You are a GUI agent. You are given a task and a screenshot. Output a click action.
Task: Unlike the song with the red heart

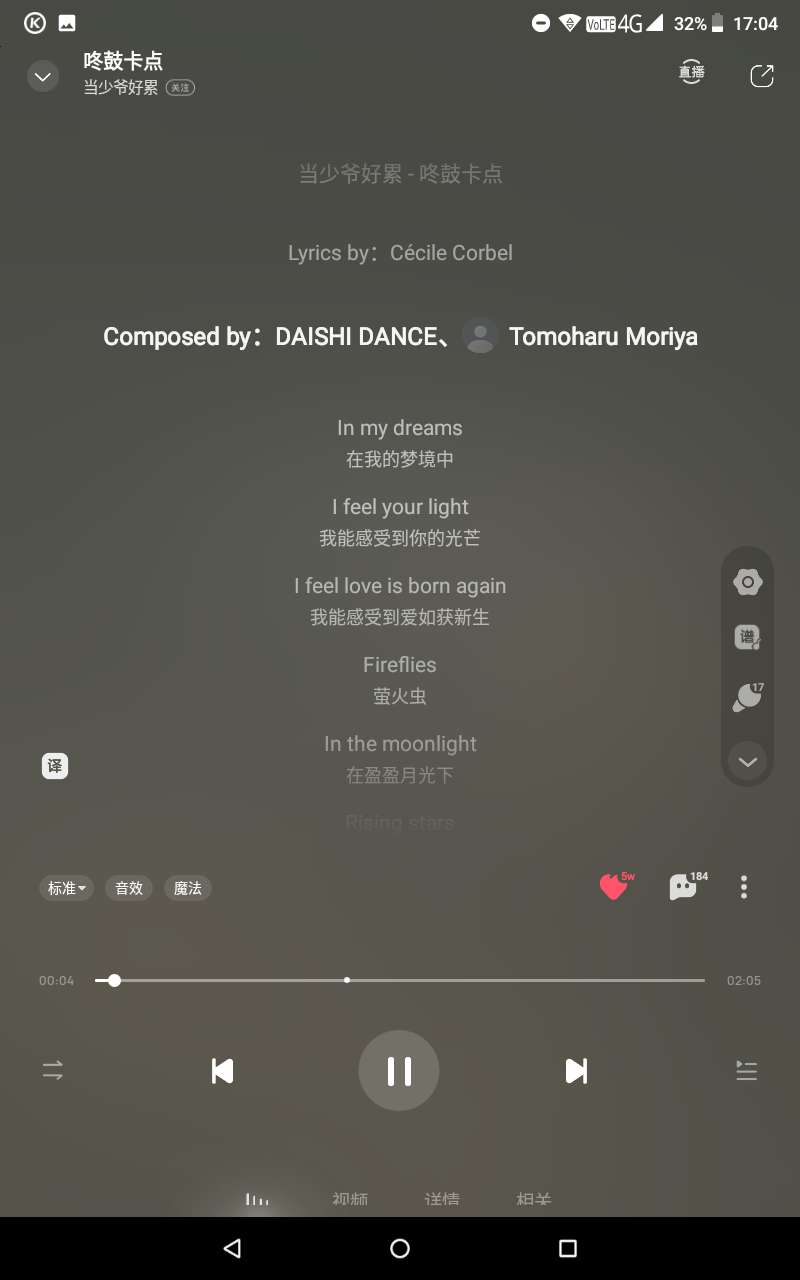pyautogui.click(x=614, y=887)
